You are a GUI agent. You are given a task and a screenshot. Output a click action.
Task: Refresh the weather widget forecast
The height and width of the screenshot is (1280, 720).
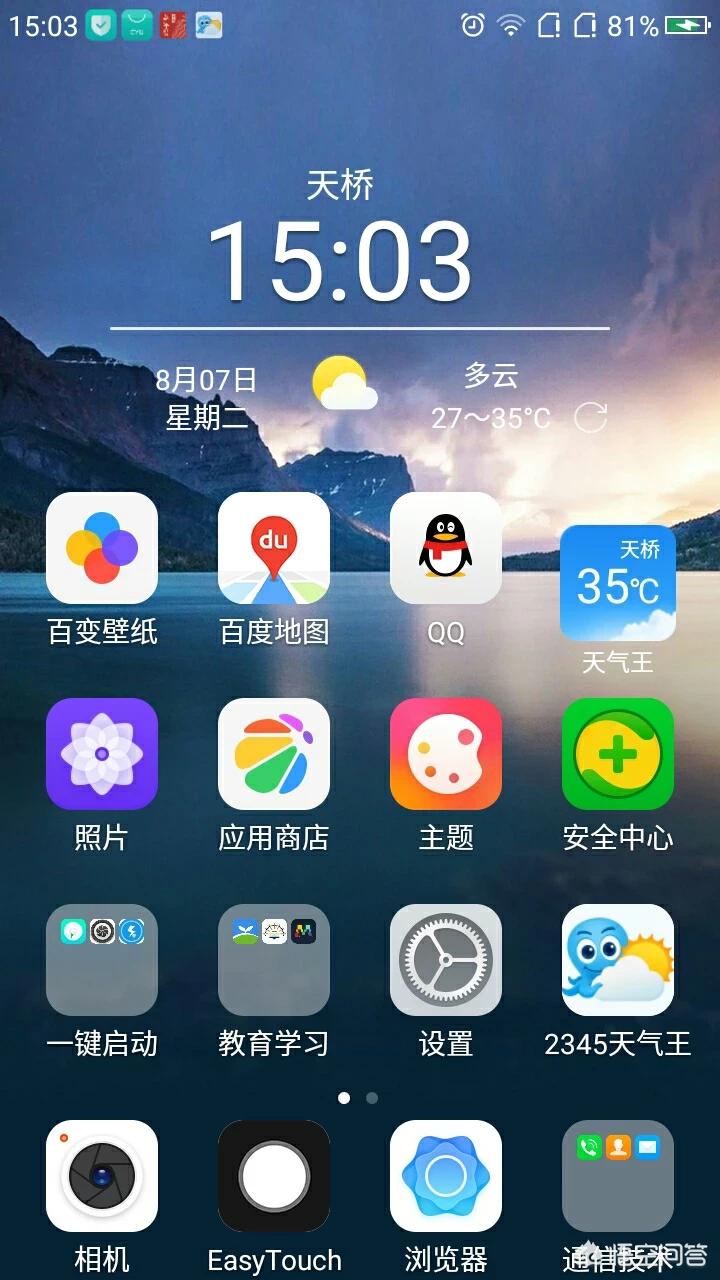(590, 417)
